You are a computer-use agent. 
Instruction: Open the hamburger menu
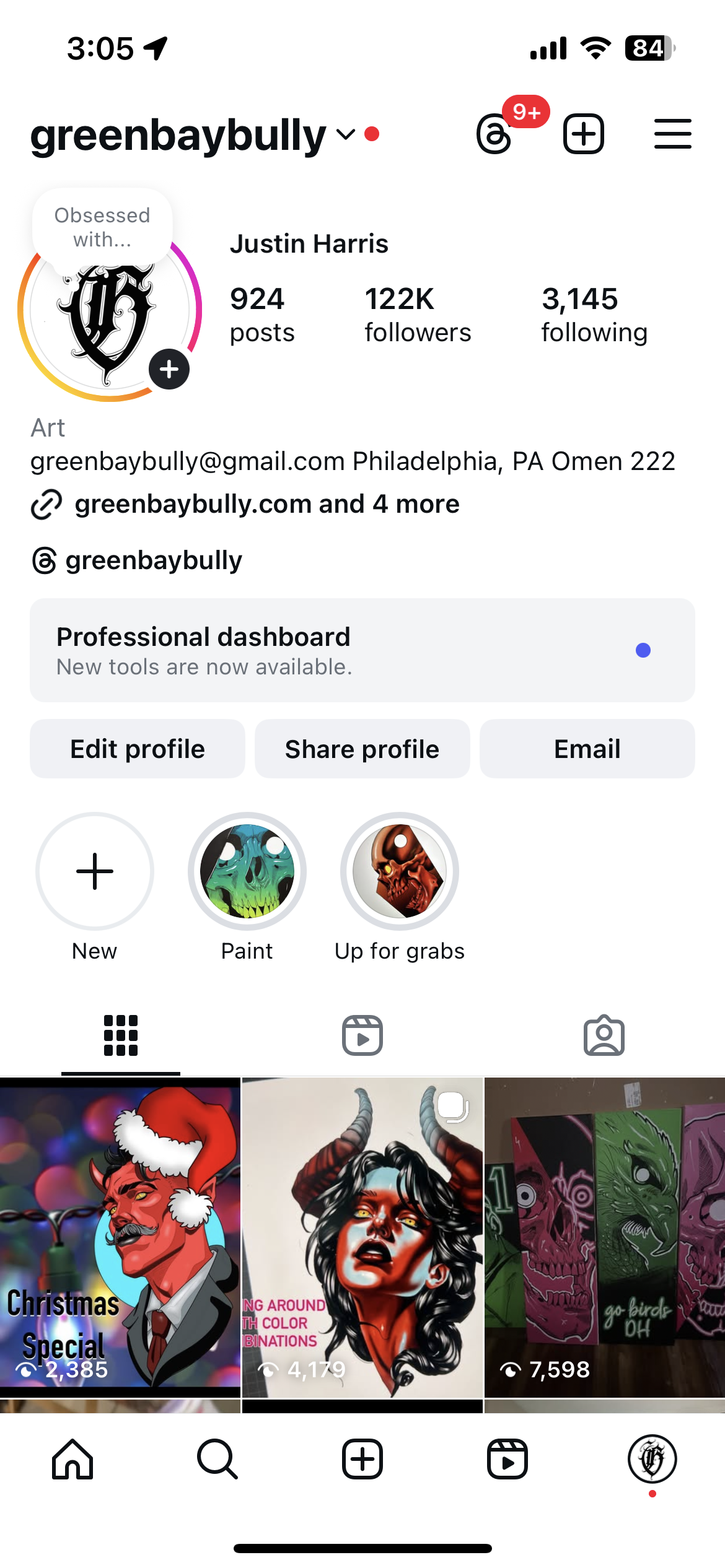pyautogui.click(x=672, y=133)
